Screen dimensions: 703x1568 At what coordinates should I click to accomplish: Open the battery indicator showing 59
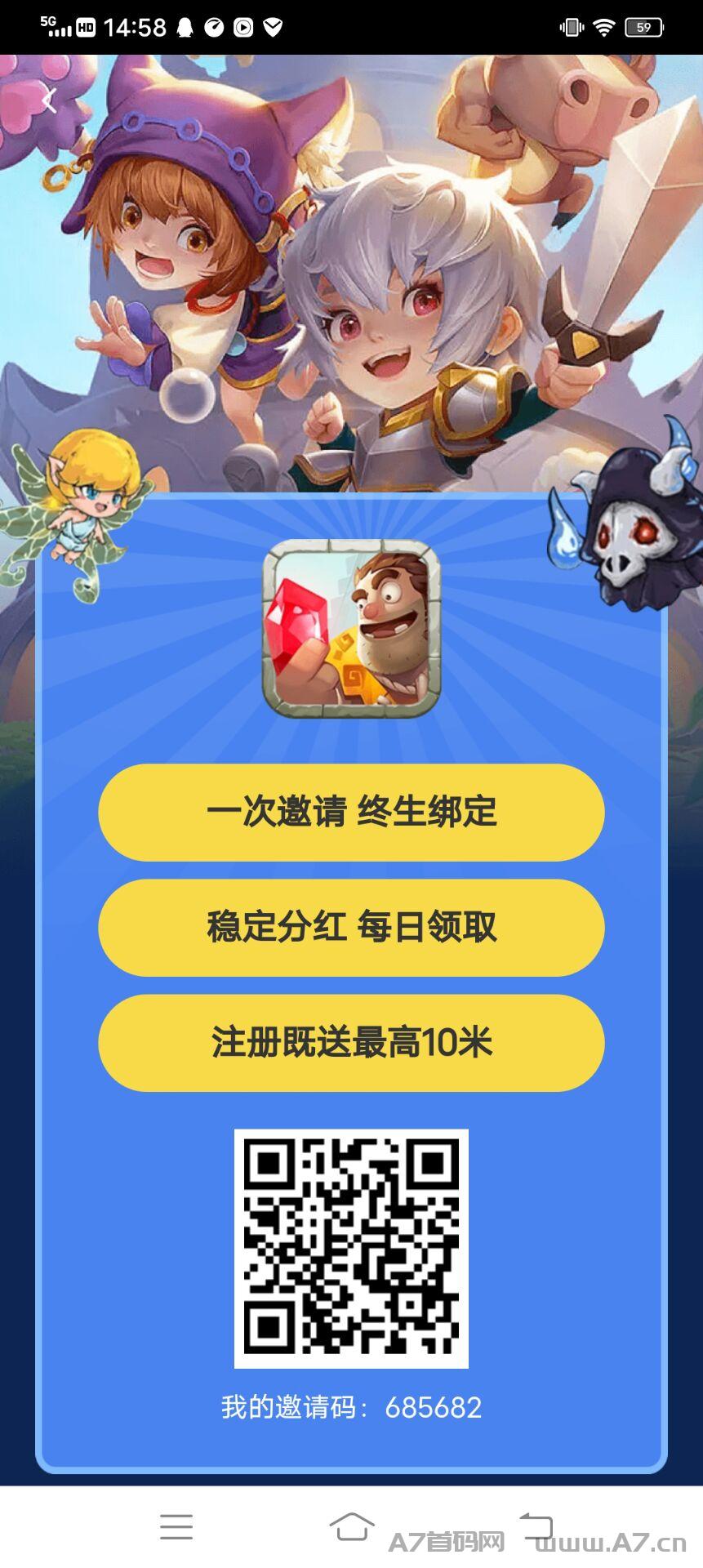tap(643, 27)
